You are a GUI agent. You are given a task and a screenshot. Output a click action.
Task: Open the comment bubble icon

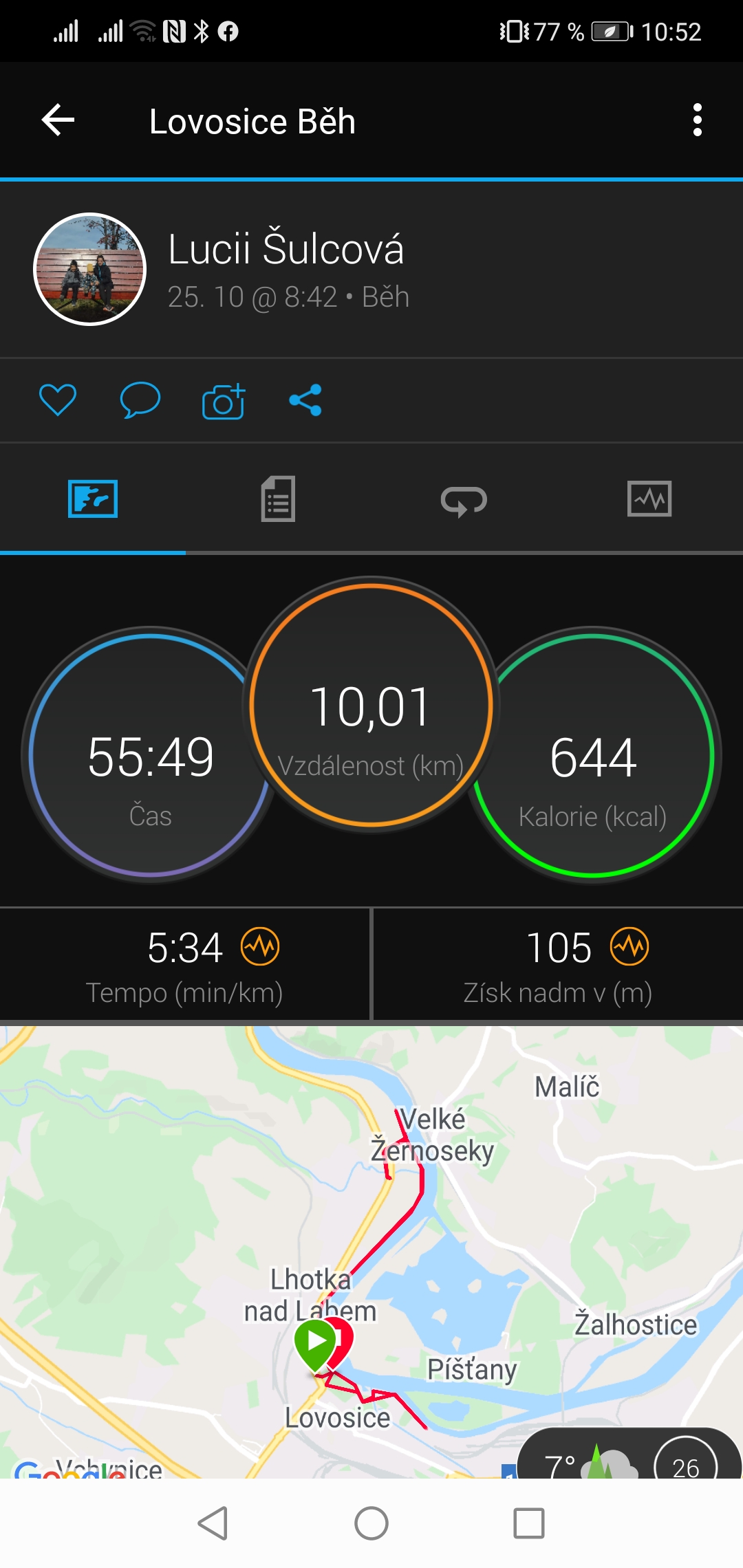(140, 400)
